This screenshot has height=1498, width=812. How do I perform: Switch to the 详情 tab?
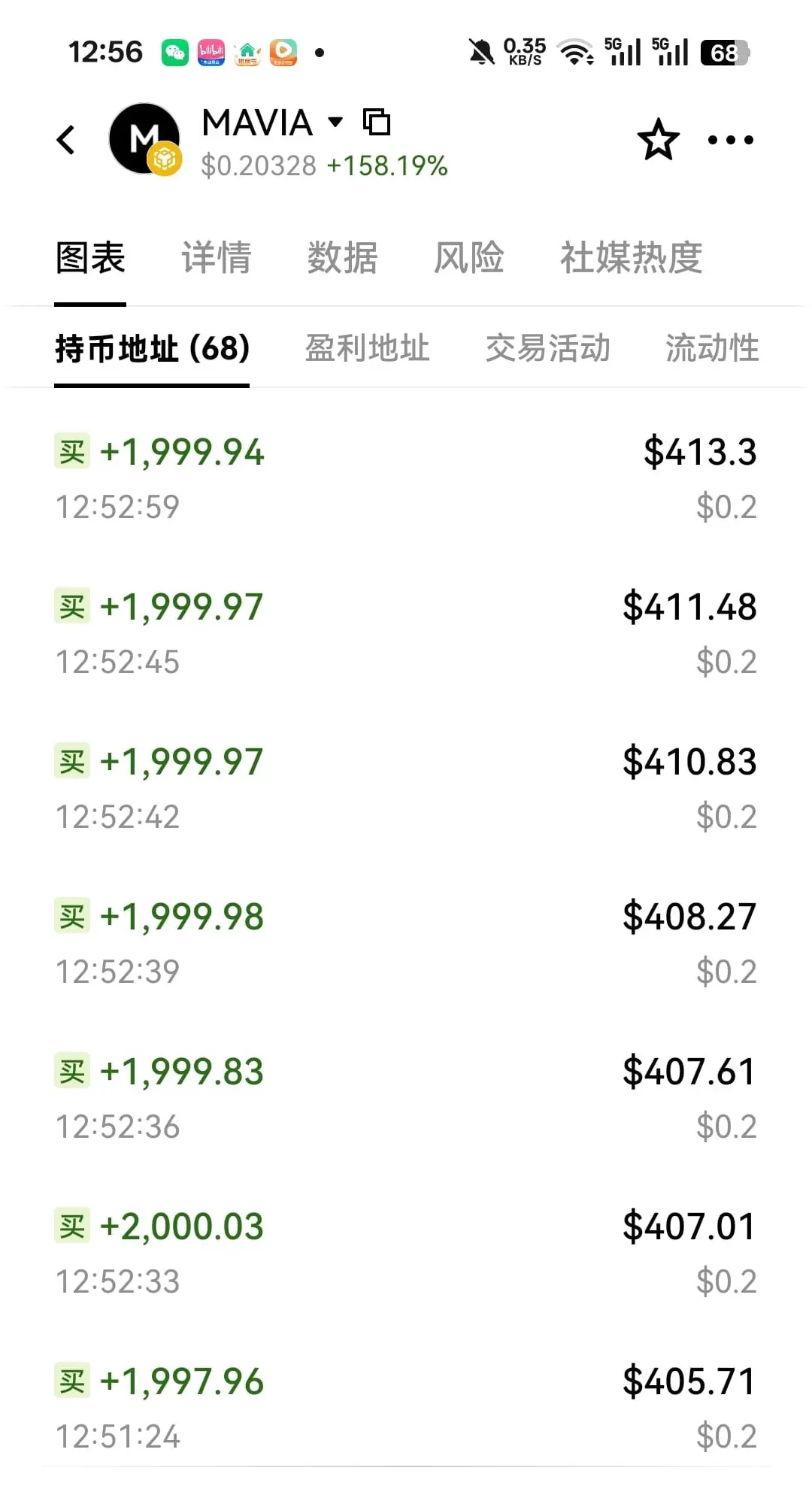(x=216, y=258)
